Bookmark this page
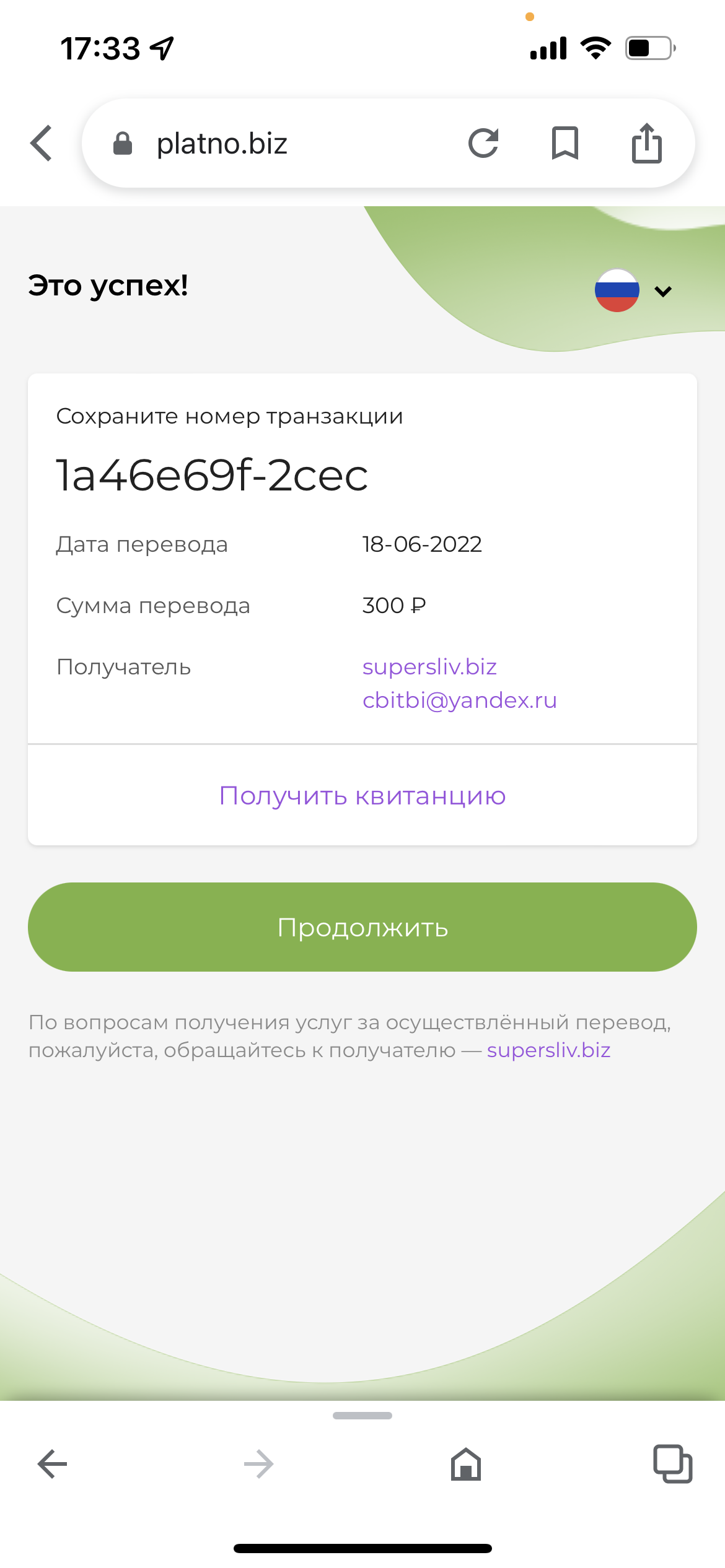Viewport: 725px width, 1568px height. pyautogui.click(x=565, y=143)
